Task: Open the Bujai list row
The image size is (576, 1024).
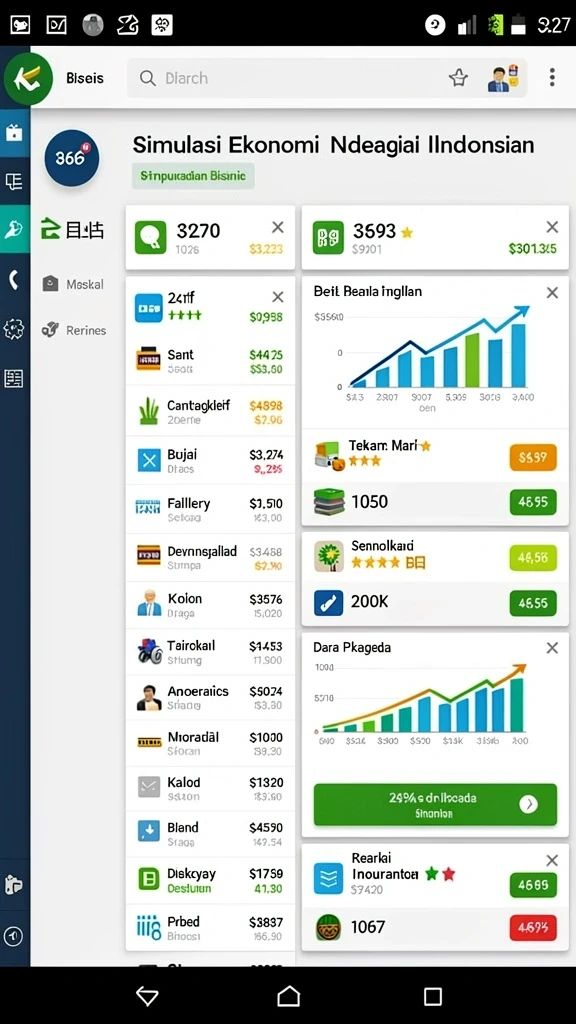Action: [x=210, y=460]
